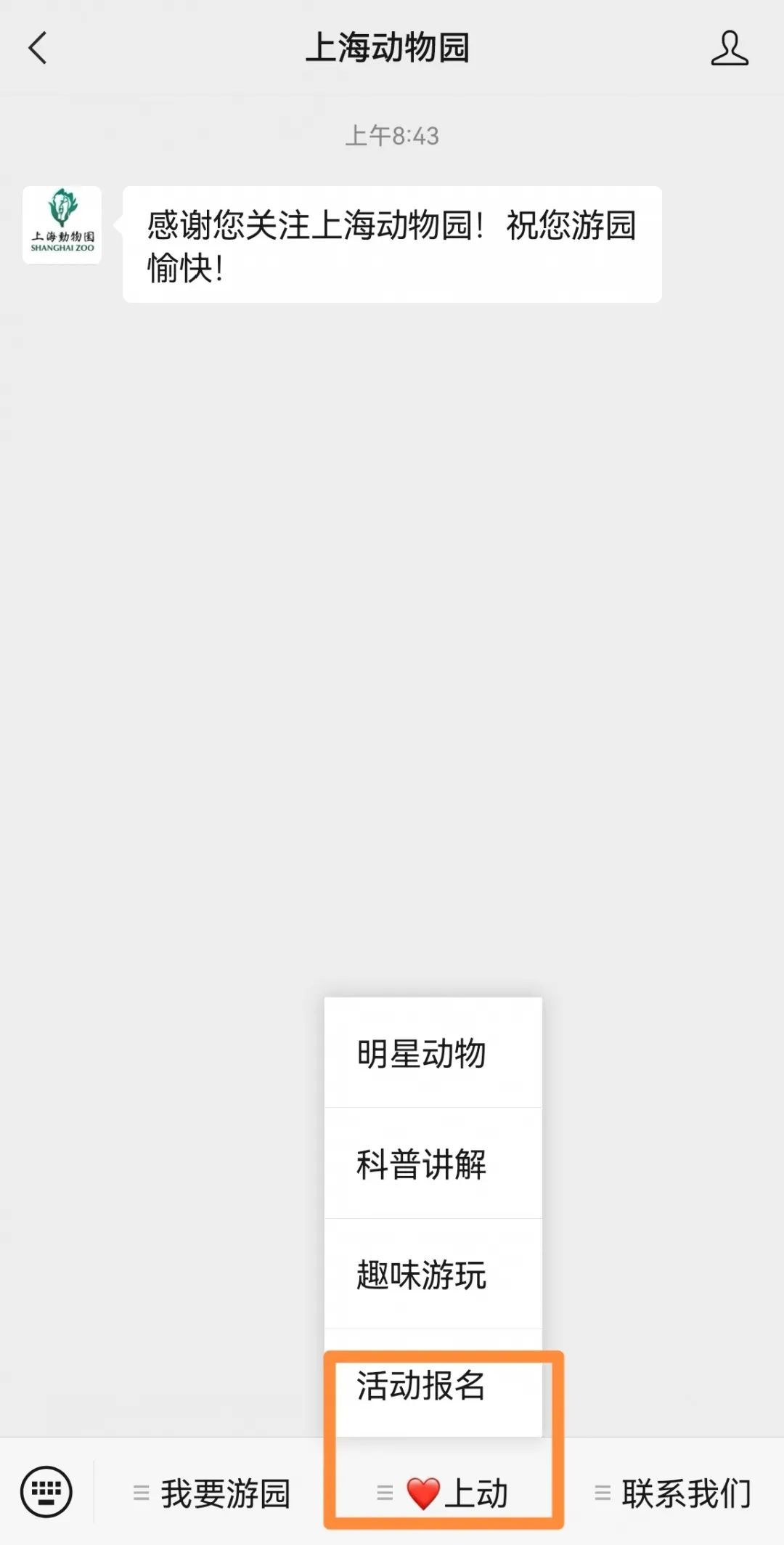Screen dimensions: 784x1545
Task: Tap the Shanghai Zoo avatar
Action: (x=62, y=225)
